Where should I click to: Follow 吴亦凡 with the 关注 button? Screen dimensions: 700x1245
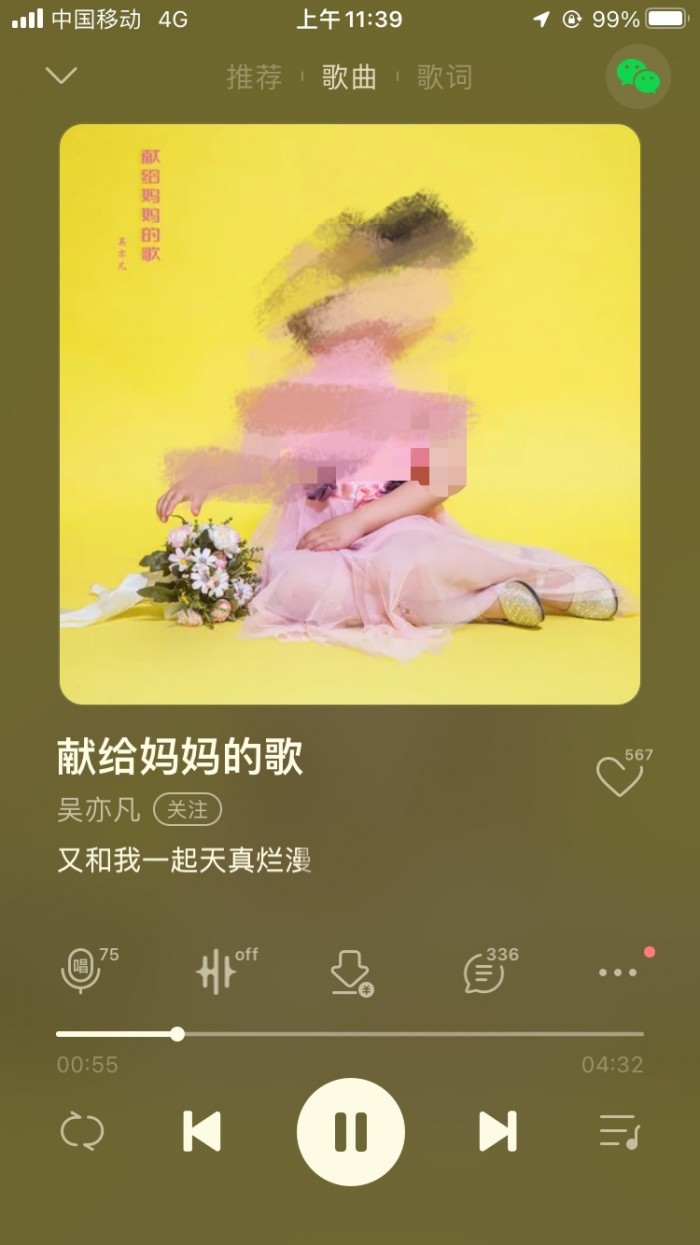tap(187, 809)
